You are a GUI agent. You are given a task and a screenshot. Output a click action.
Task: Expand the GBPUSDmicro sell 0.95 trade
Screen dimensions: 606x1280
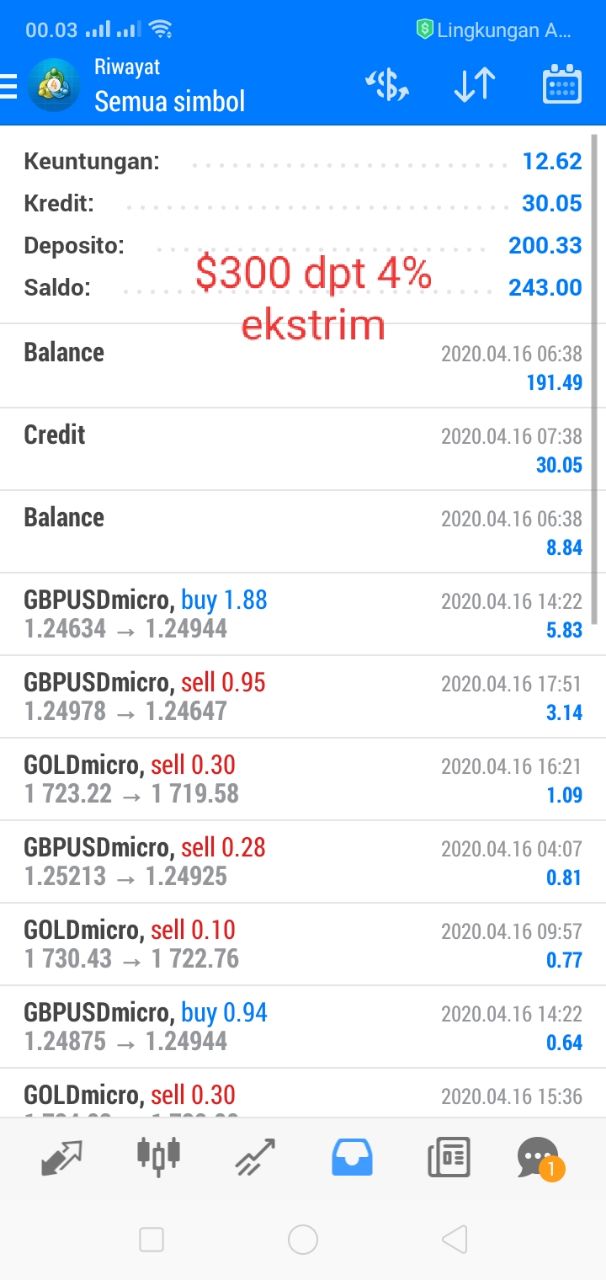point(302,697)
